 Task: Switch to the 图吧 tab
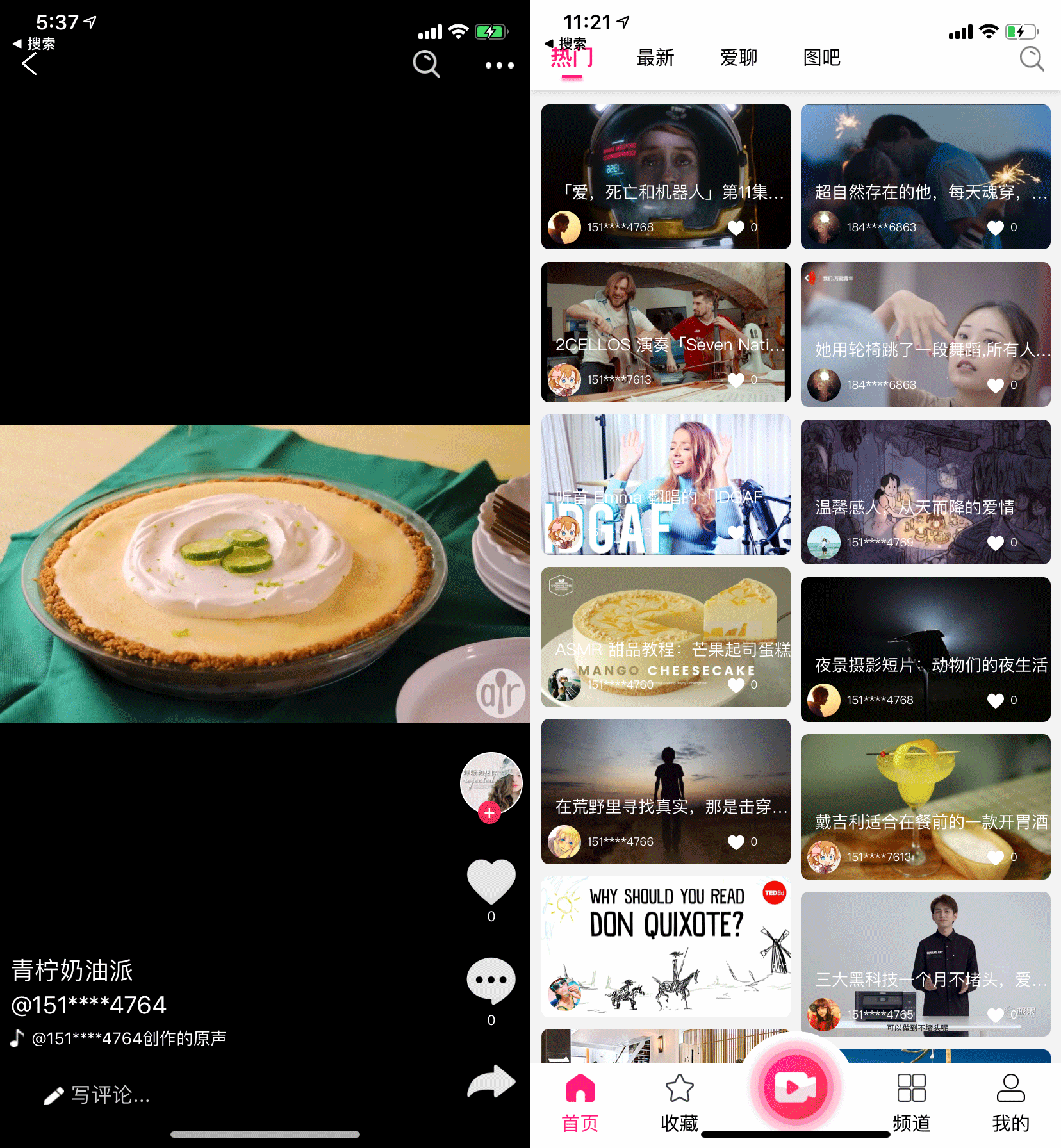821,58
